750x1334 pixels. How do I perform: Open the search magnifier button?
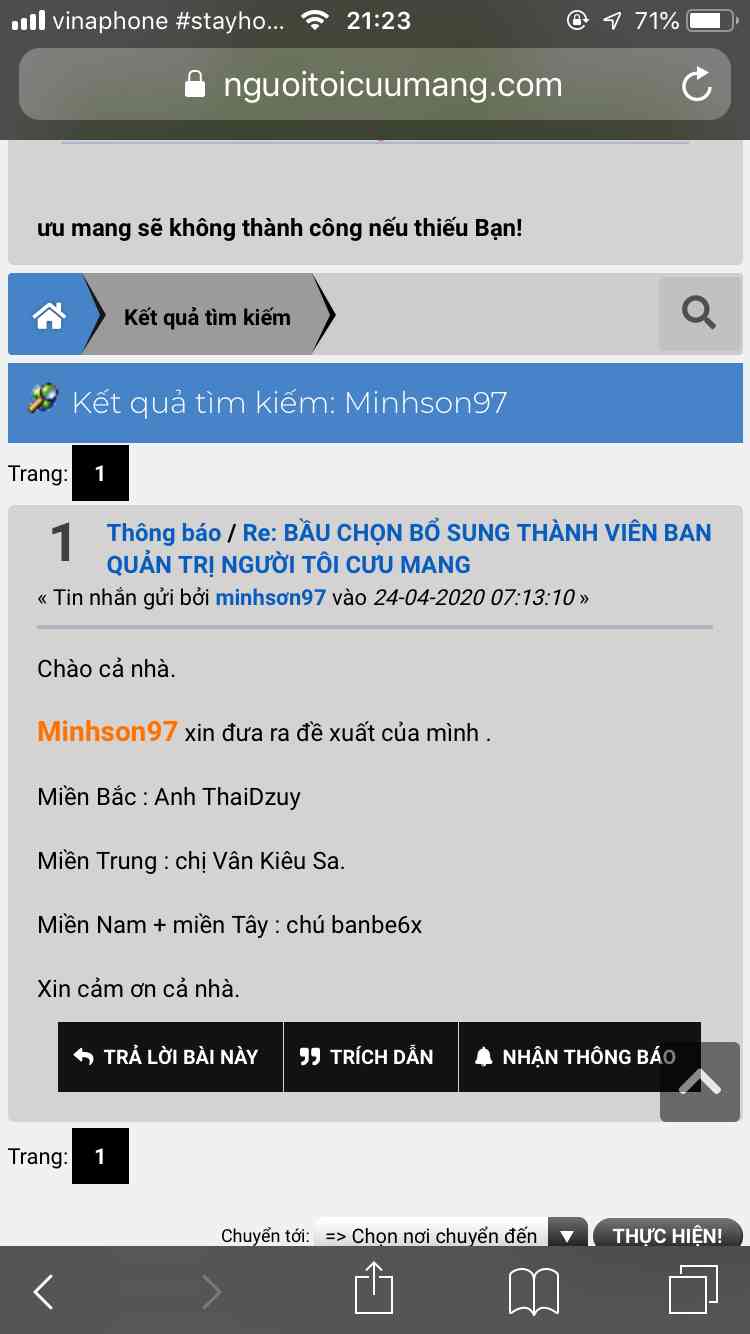(699, 313)
